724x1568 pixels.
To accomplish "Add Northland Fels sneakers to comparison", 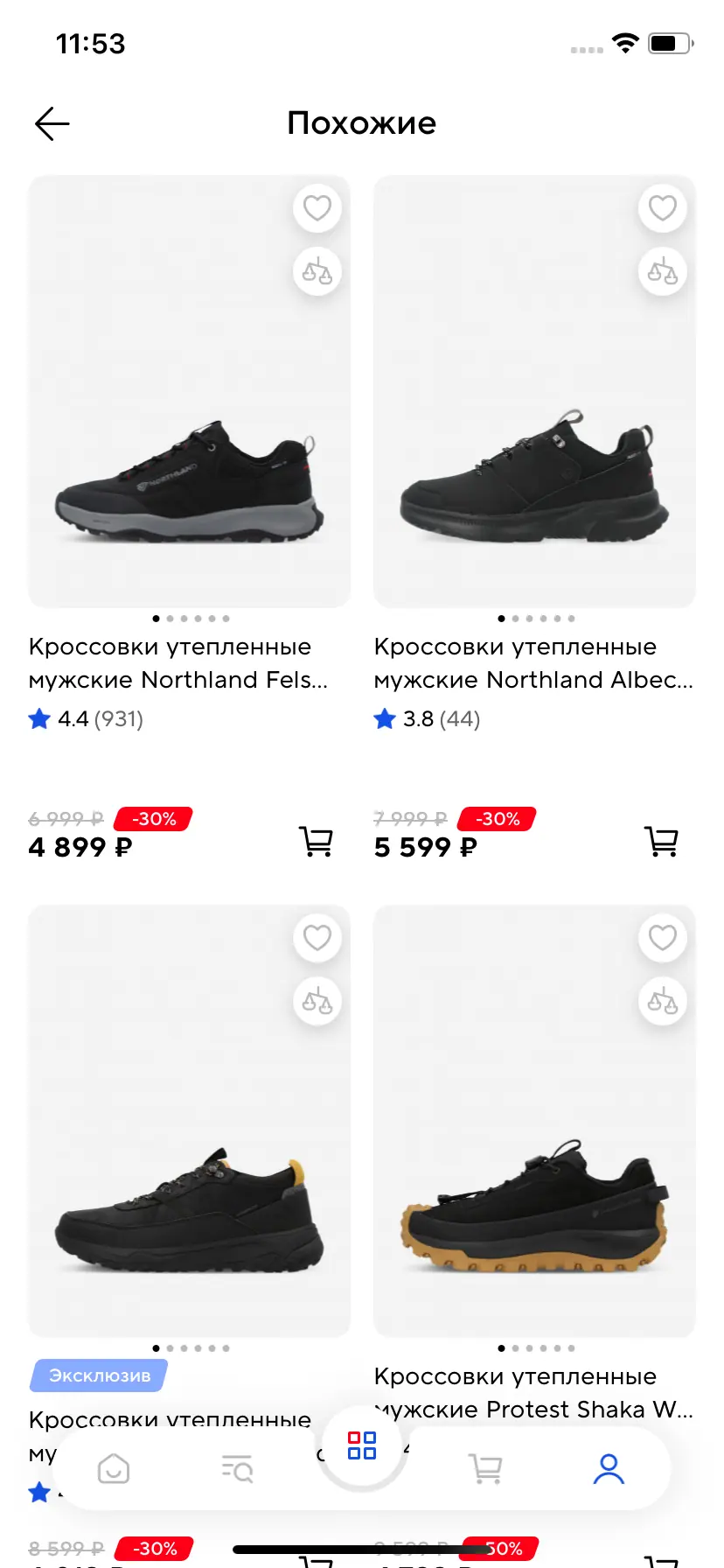I will pos(317,272).
